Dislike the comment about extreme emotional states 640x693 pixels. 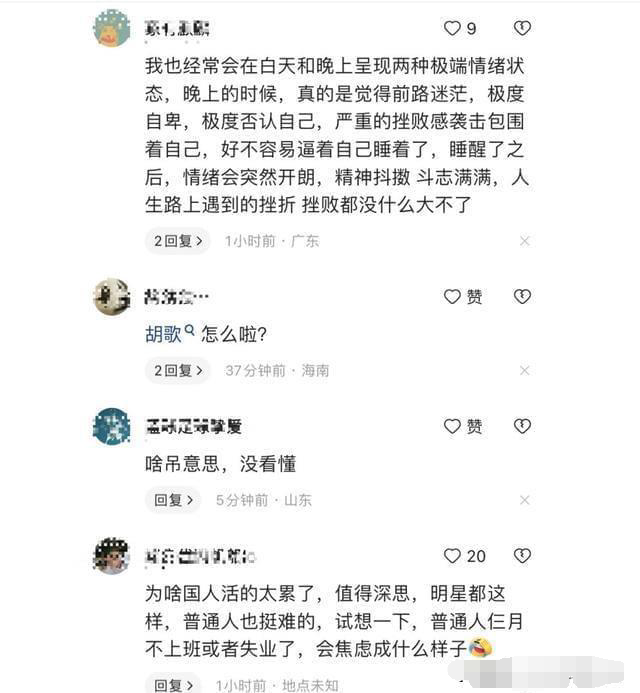pos(522,28)
